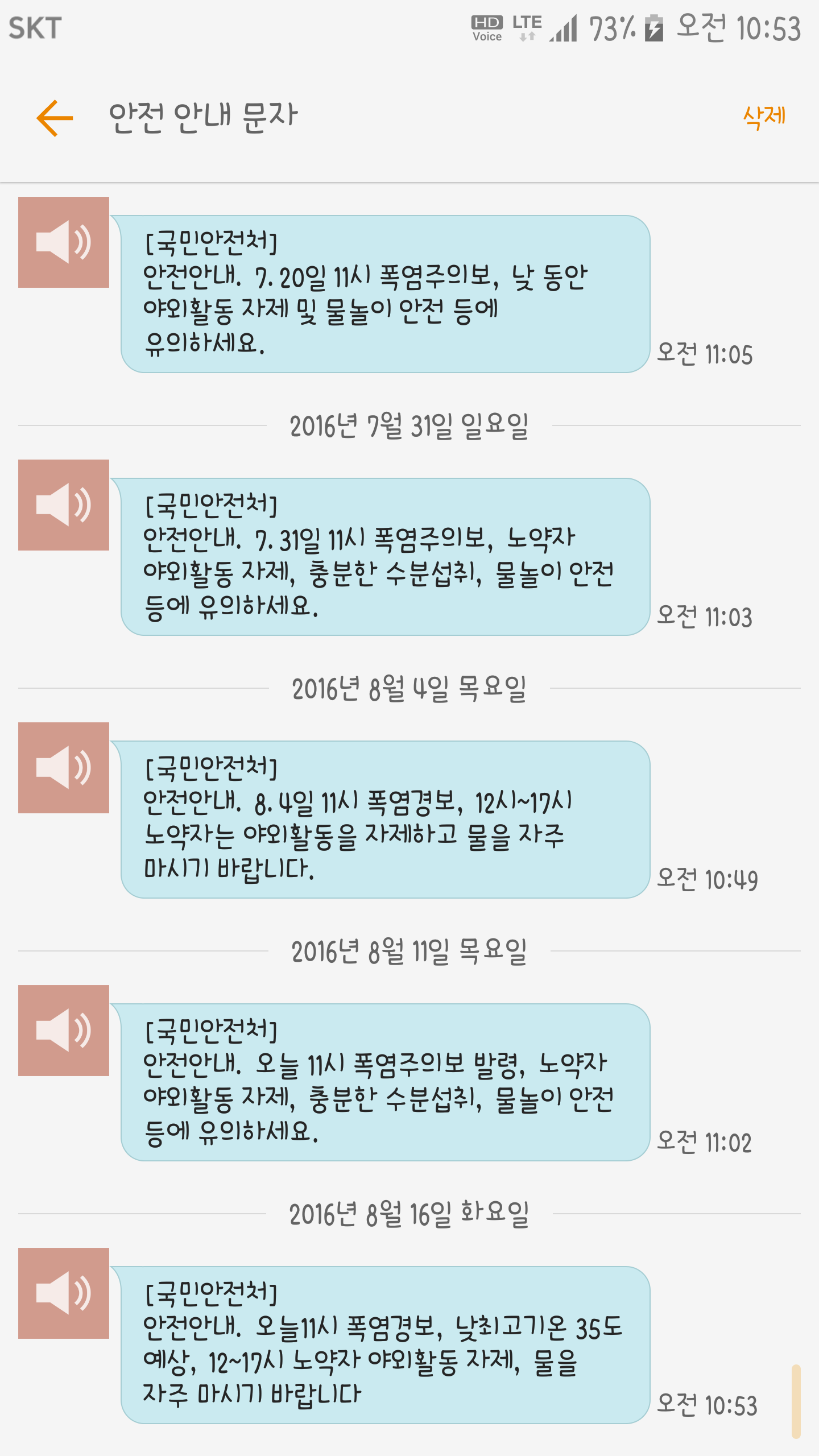
Task: Go back using the orange arrow
Action: (55, 118)
